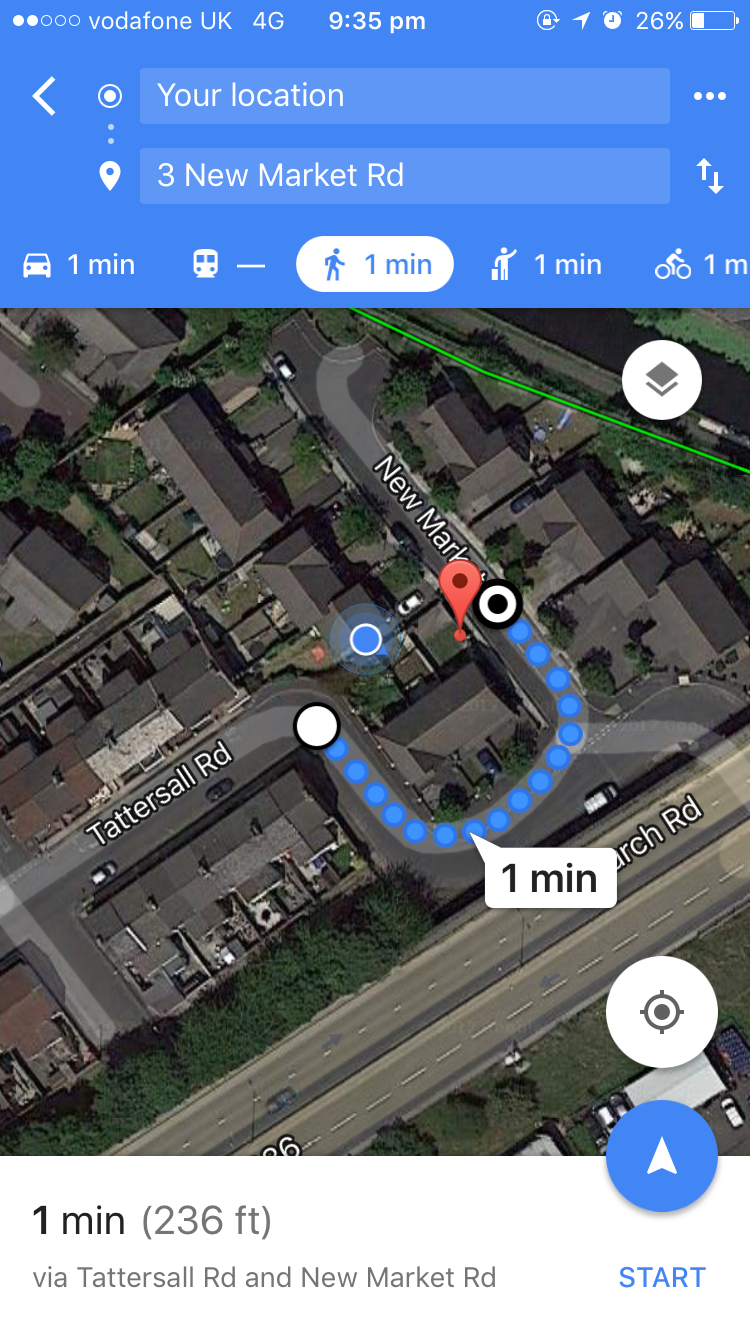Switch to cycling directions
750x1334 pixels.
click(699, 265)
